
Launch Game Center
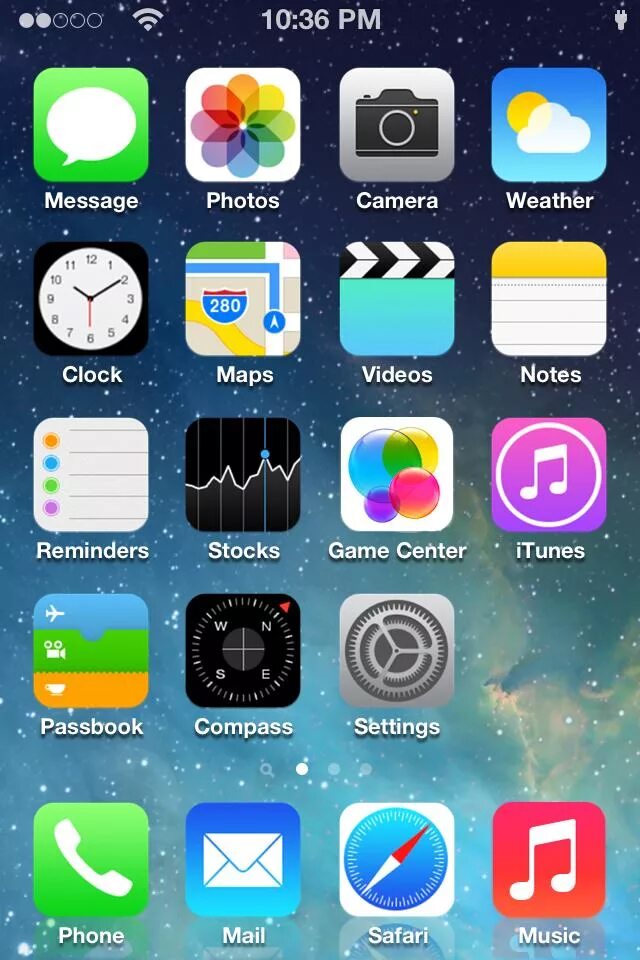397,475
